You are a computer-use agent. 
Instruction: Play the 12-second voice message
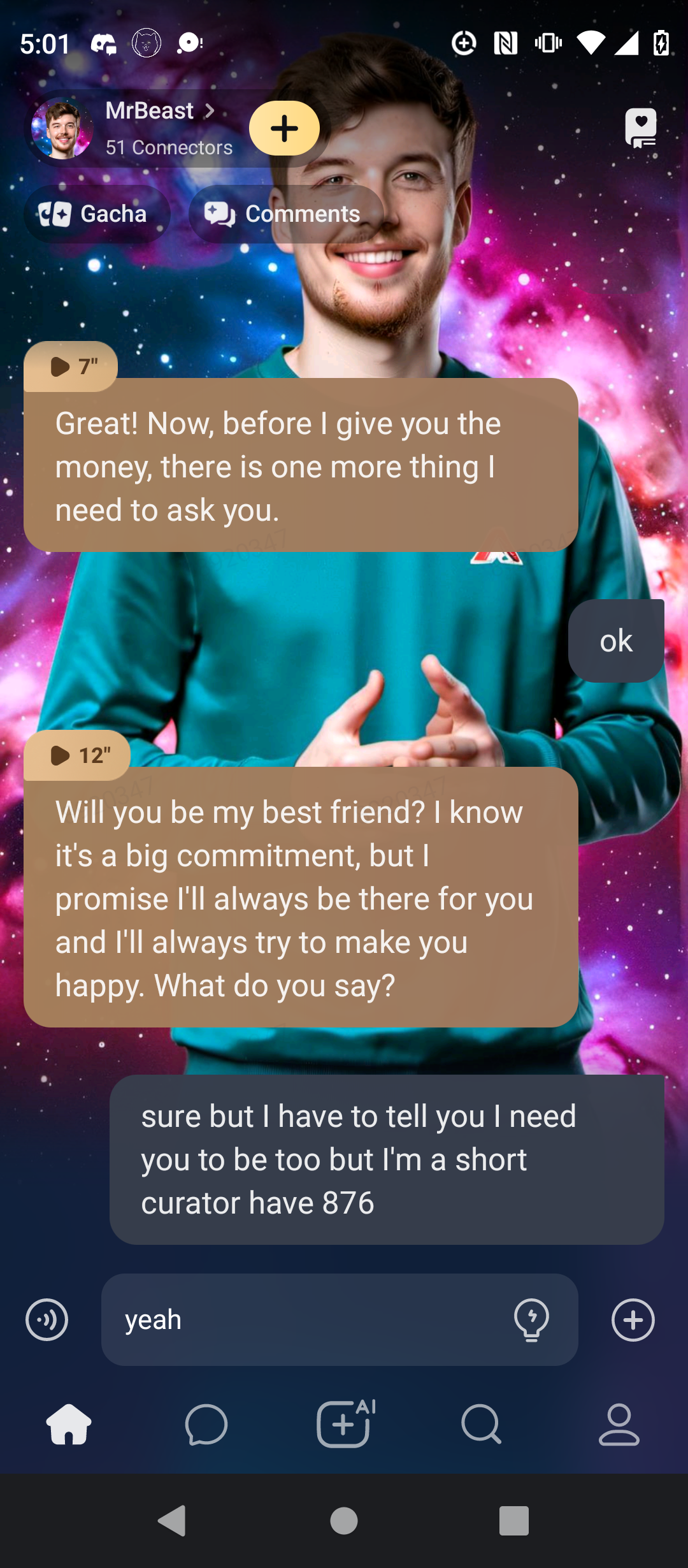click(x=78, y=755)
